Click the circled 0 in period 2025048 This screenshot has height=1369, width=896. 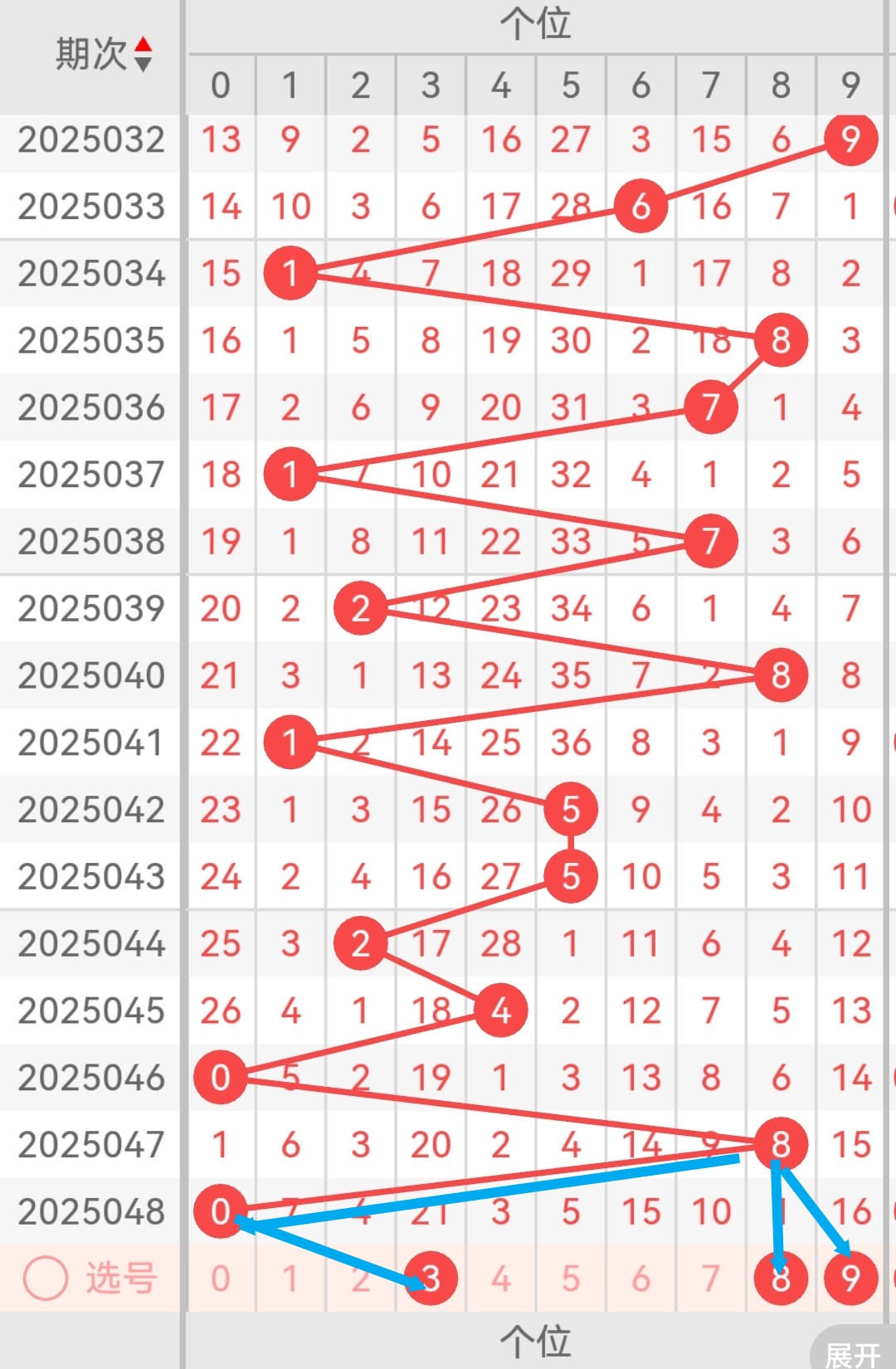point(220,1211)
